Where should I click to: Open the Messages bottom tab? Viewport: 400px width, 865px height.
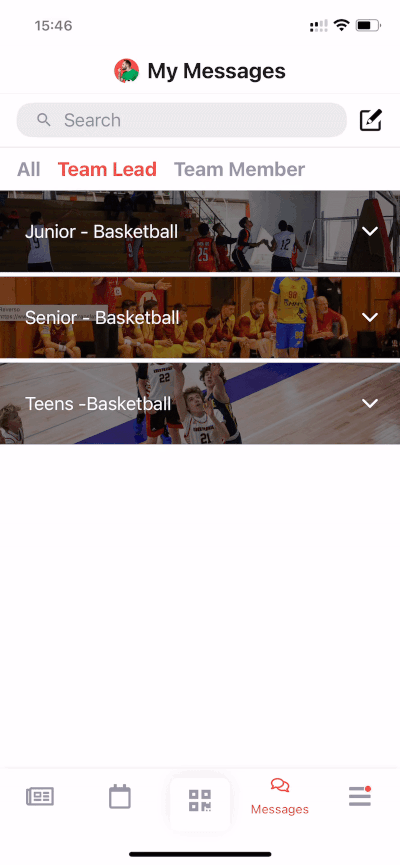coord(280,797)
